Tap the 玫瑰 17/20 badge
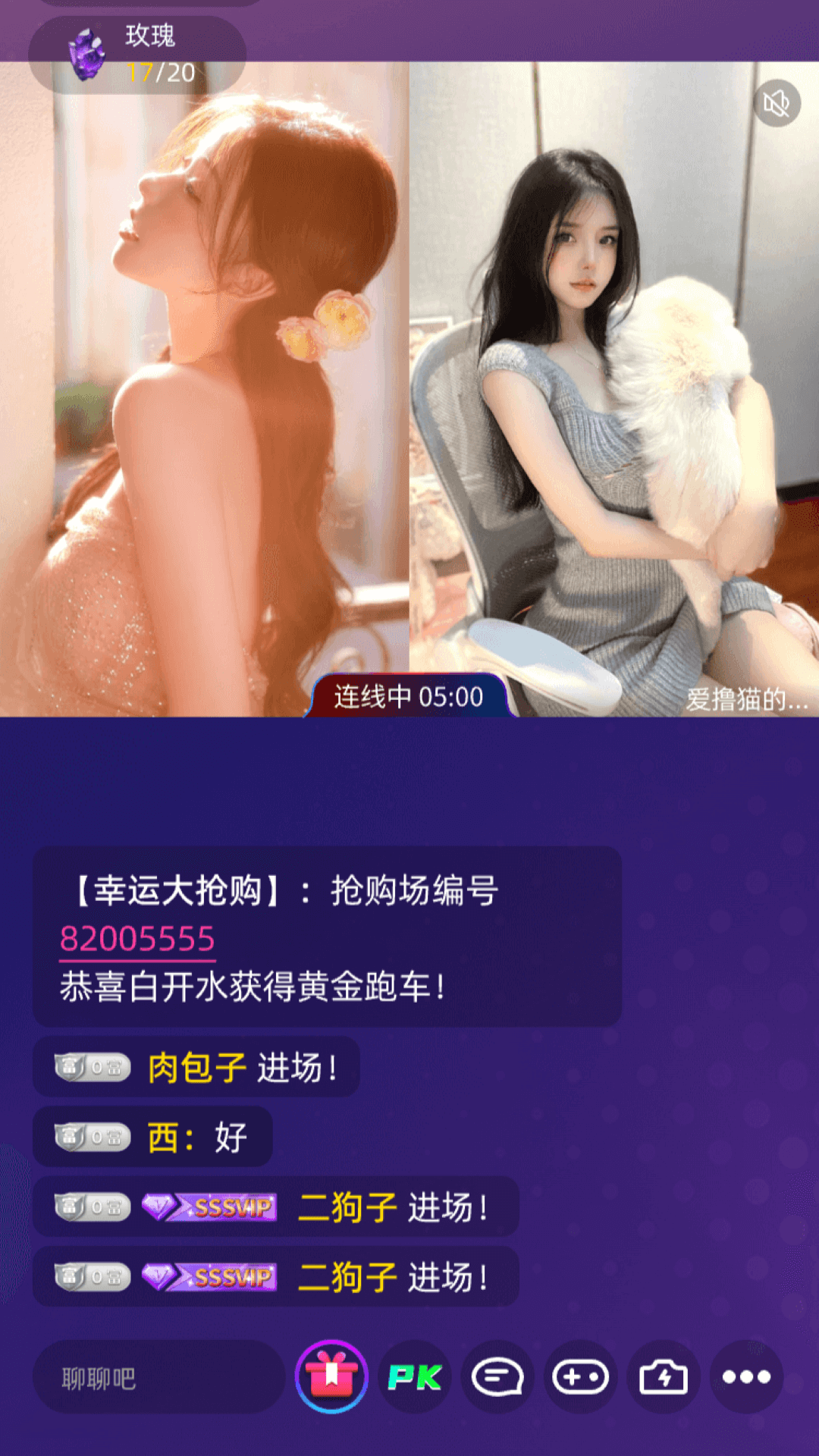The width and height of the screenshot is (819, 1456). [x=137, y=55]
